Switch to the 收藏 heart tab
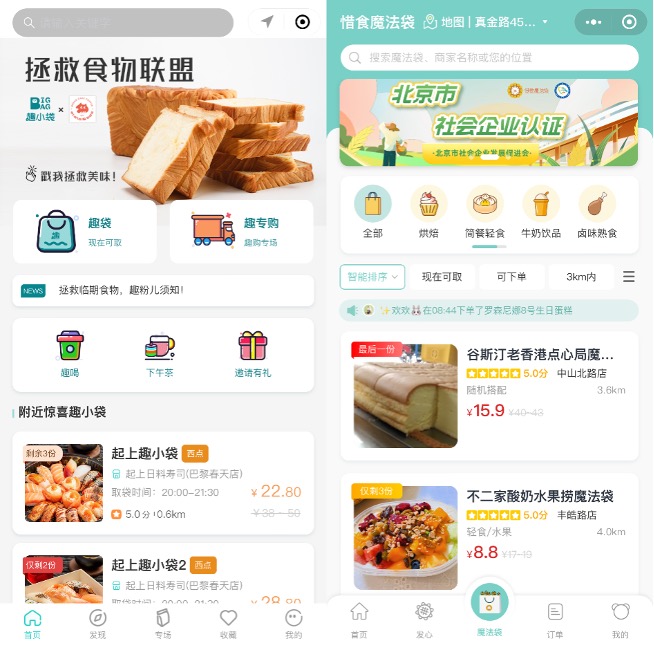 point(228,624)
